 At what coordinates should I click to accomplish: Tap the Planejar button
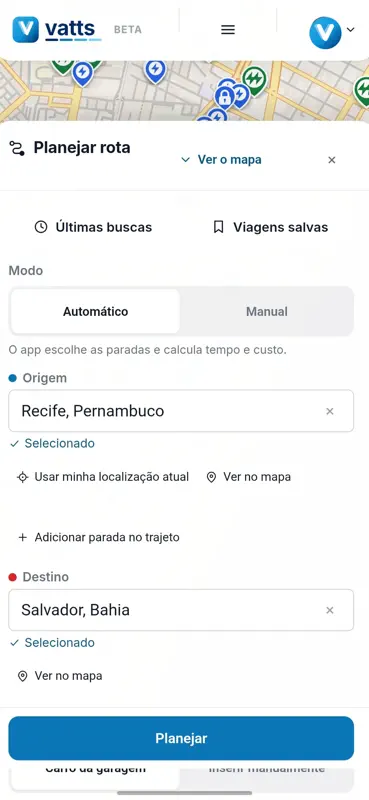(x=181, y=738)
